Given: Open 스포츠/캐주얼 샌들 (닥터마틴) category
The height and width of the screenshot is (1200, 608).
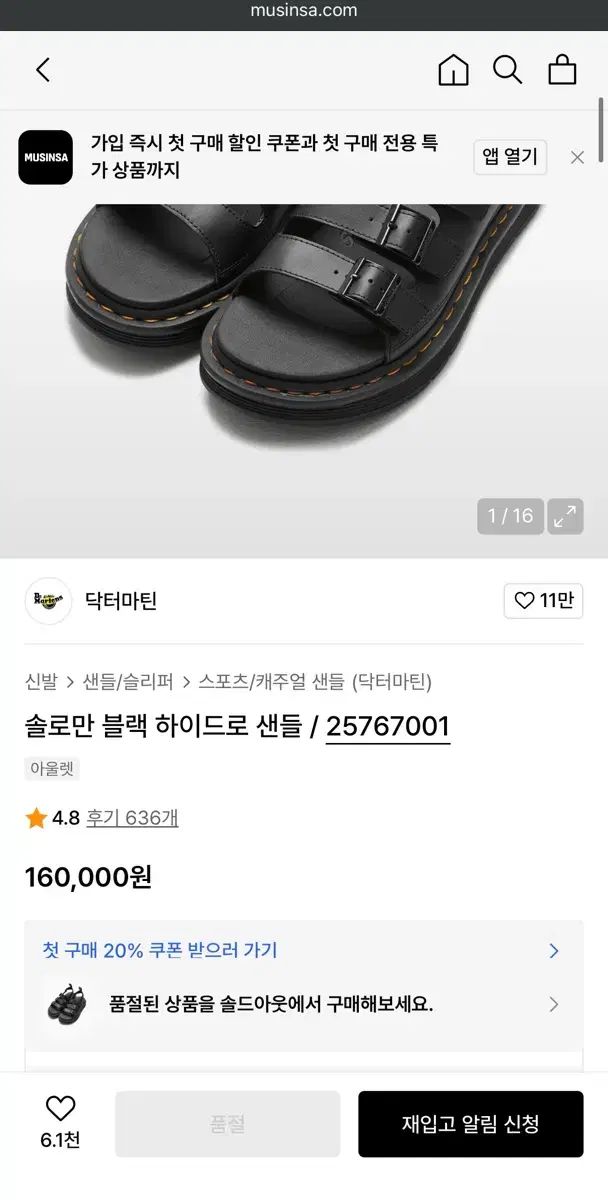Looking at the screenshot, I should [315, 682].
